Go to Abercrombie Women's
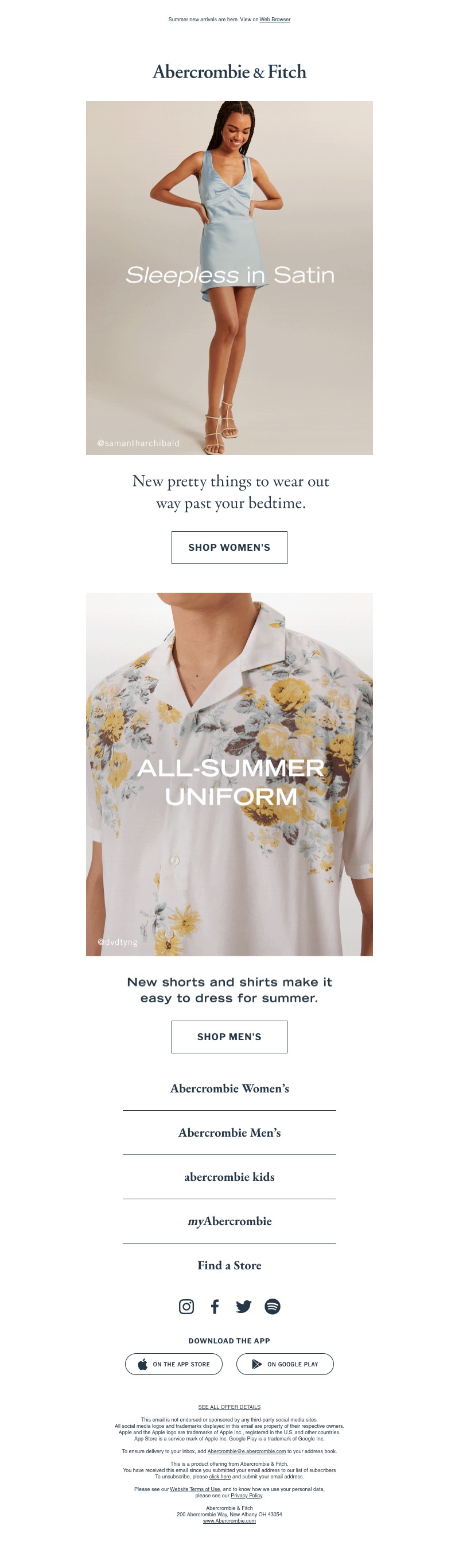This screenshot has width=459, height=1568. tap(229, 1088)
